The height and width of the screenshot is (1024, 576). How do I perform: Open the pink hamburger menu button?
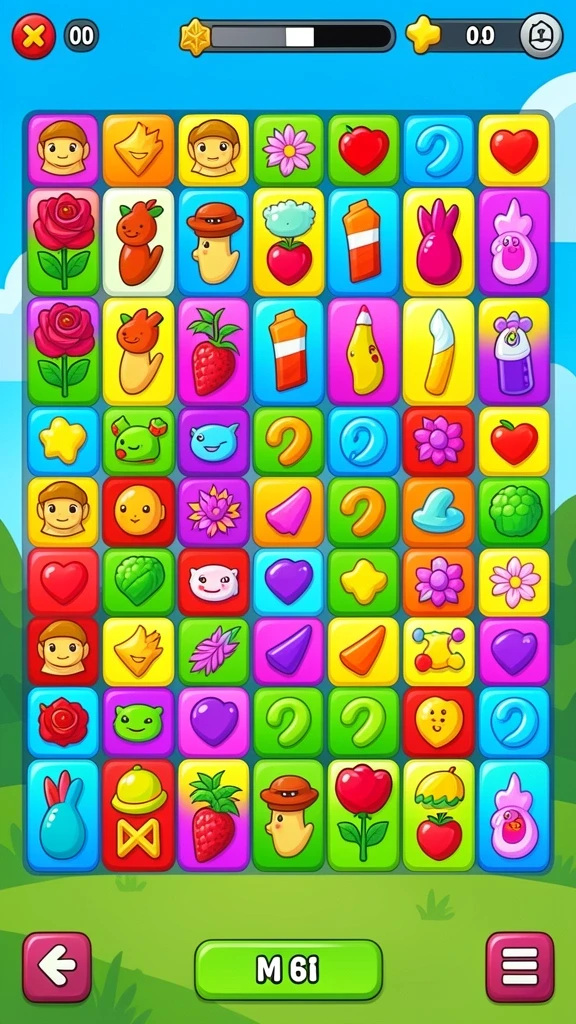(520, 967)
